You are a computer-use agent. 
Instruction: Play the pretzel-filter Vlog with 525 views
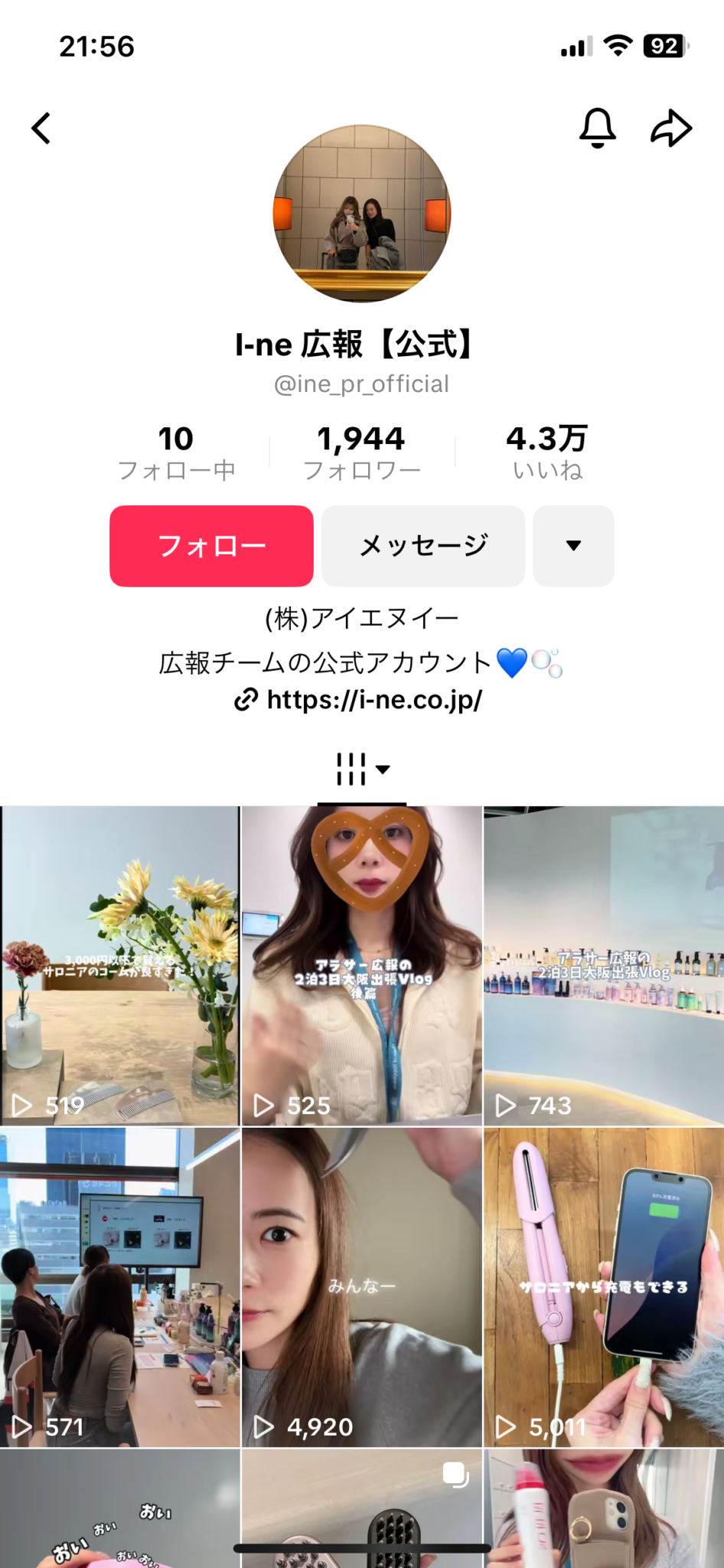click(x=362, y=965)
